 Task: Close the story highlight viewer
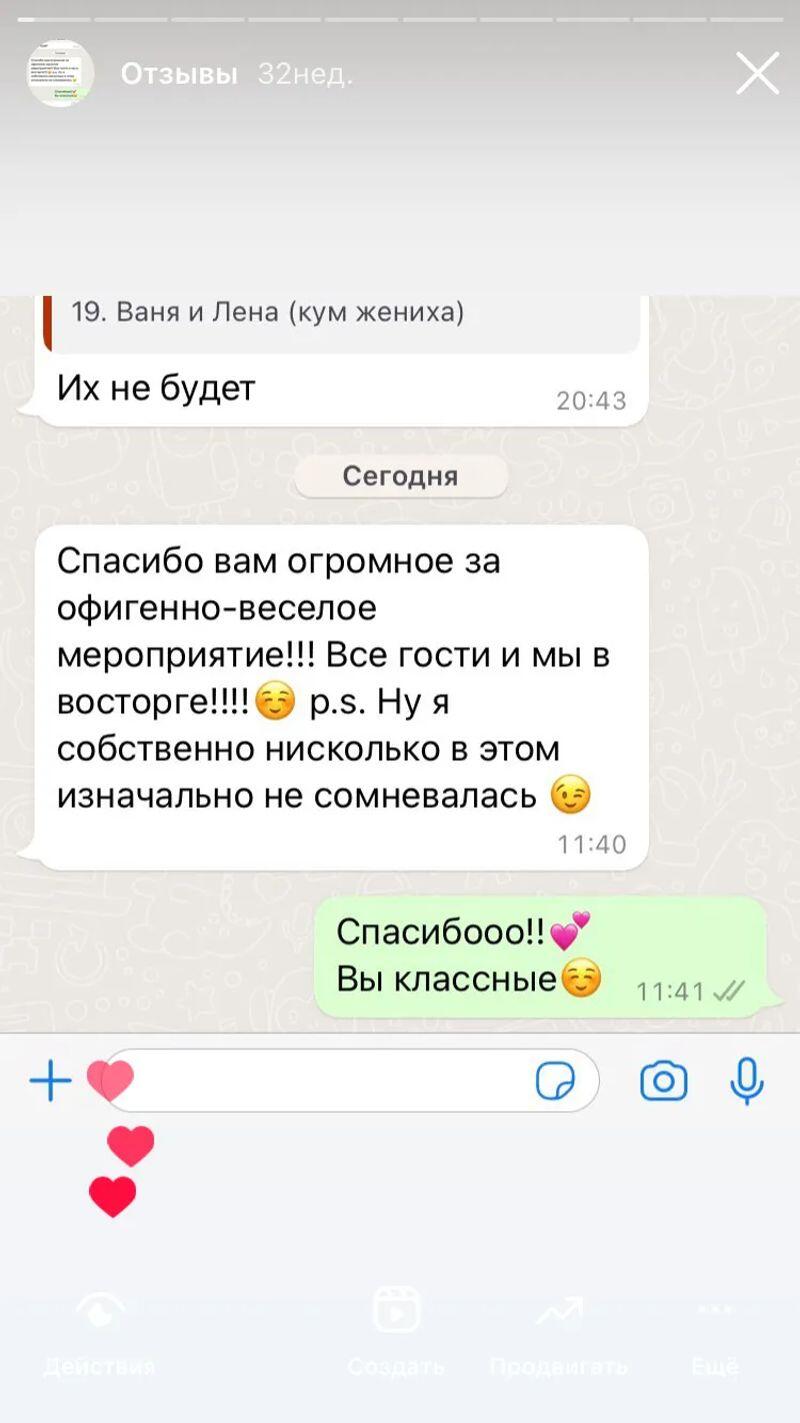[757, 74]
